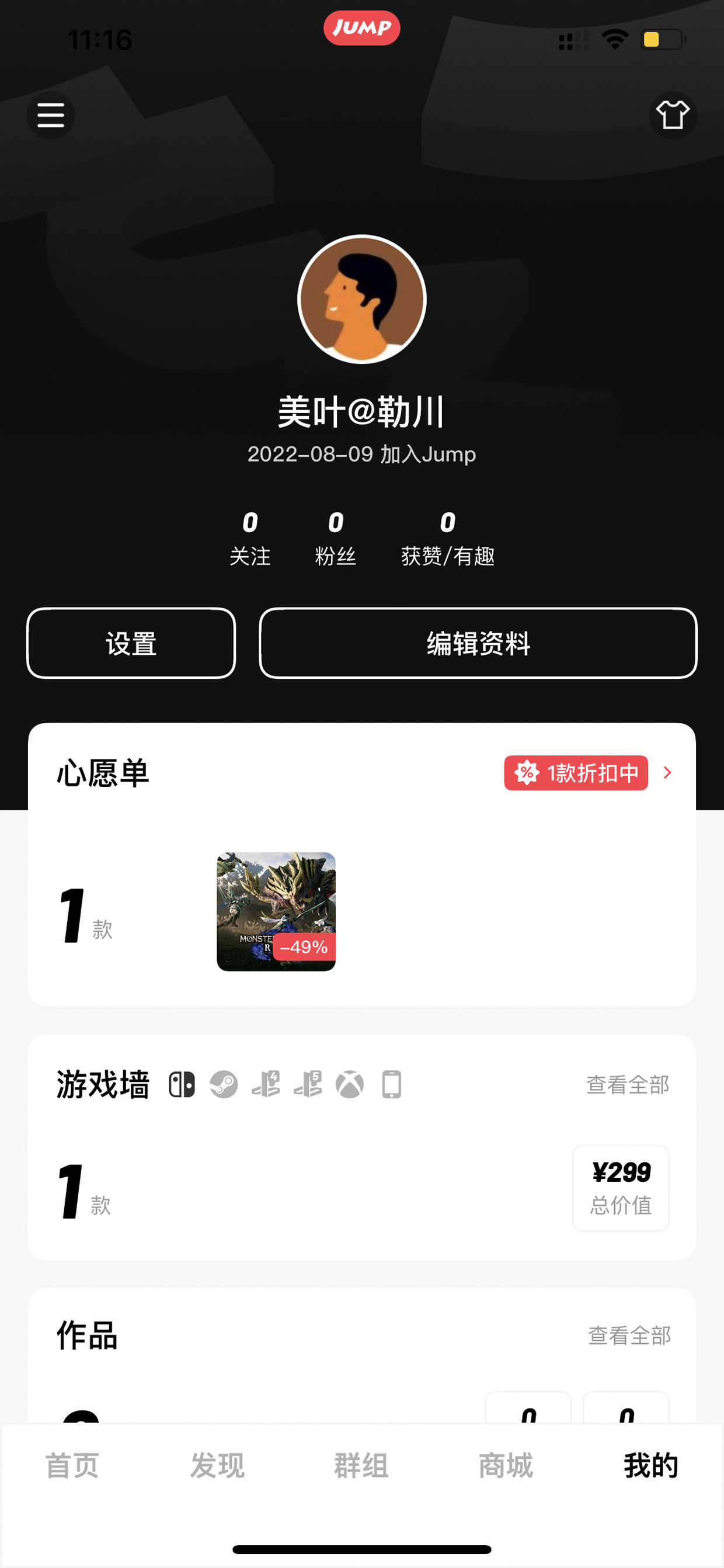Tap 编辑资料 to edit profile
Viewport: 724px width, 1568px height.
click(x=478, y=643)
